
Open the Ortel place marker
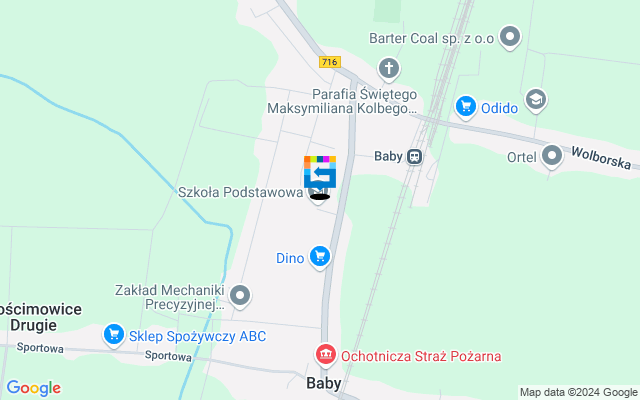click(552, 156)
